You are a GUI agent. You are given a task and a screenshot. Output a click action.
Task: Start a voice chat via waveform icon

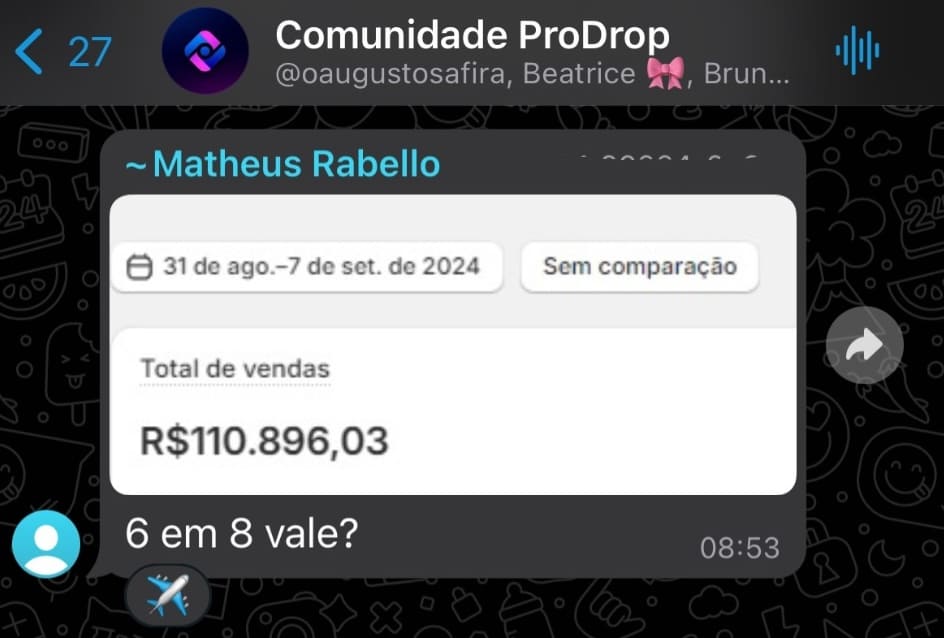[x=857, y=51]
